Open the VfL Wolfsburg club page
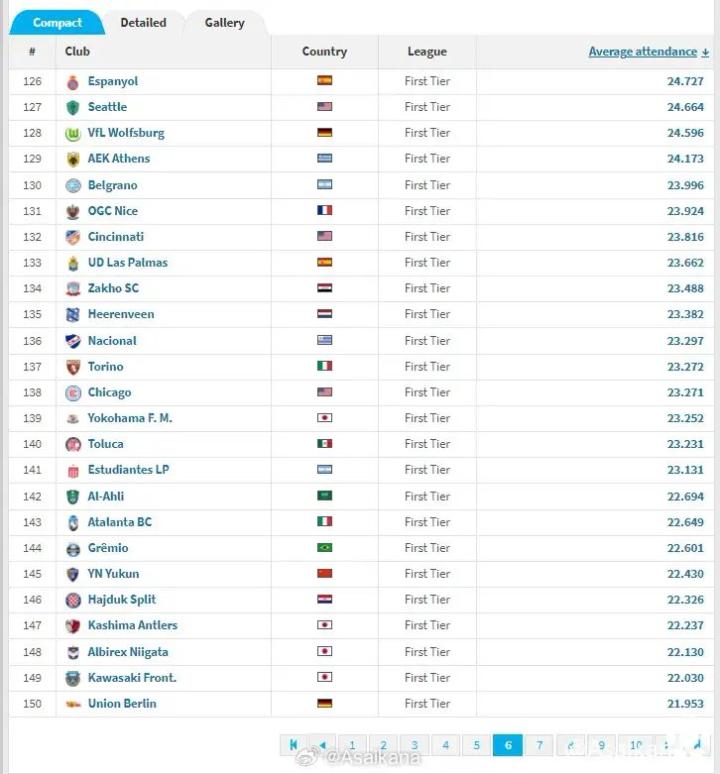 click(x=126, y=133)
